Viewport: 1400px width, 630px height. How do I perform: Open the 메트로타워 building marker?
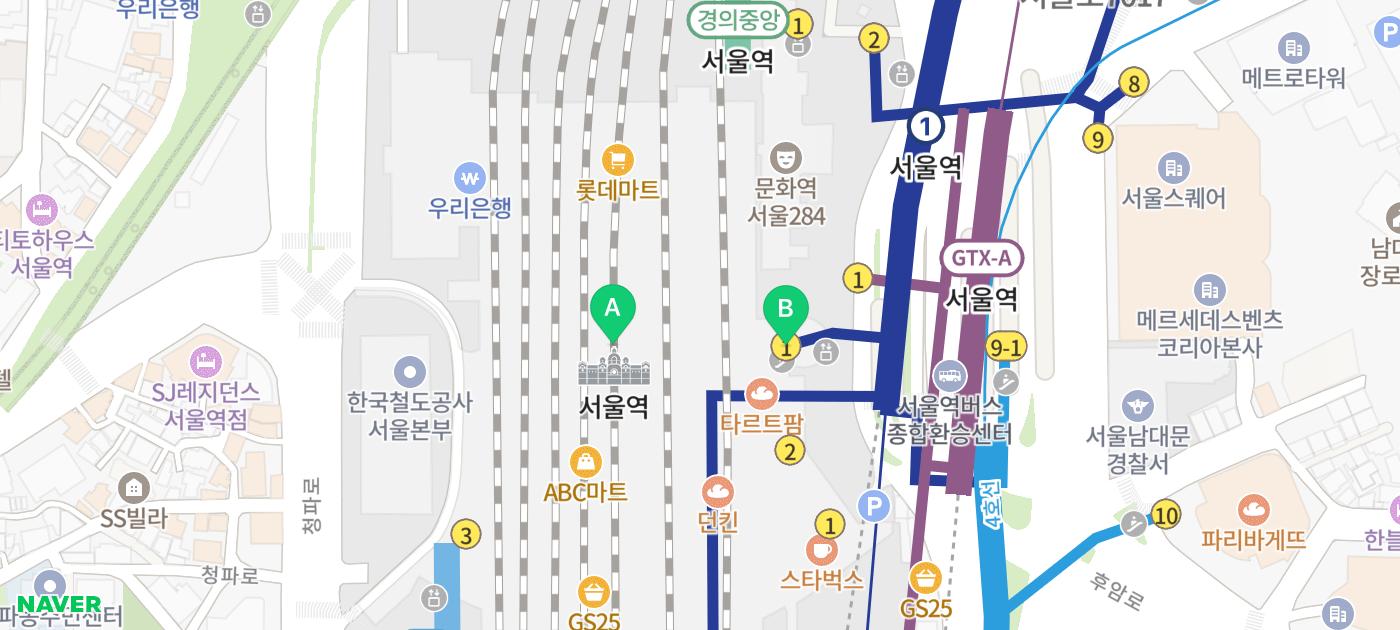pos(1293,48)
